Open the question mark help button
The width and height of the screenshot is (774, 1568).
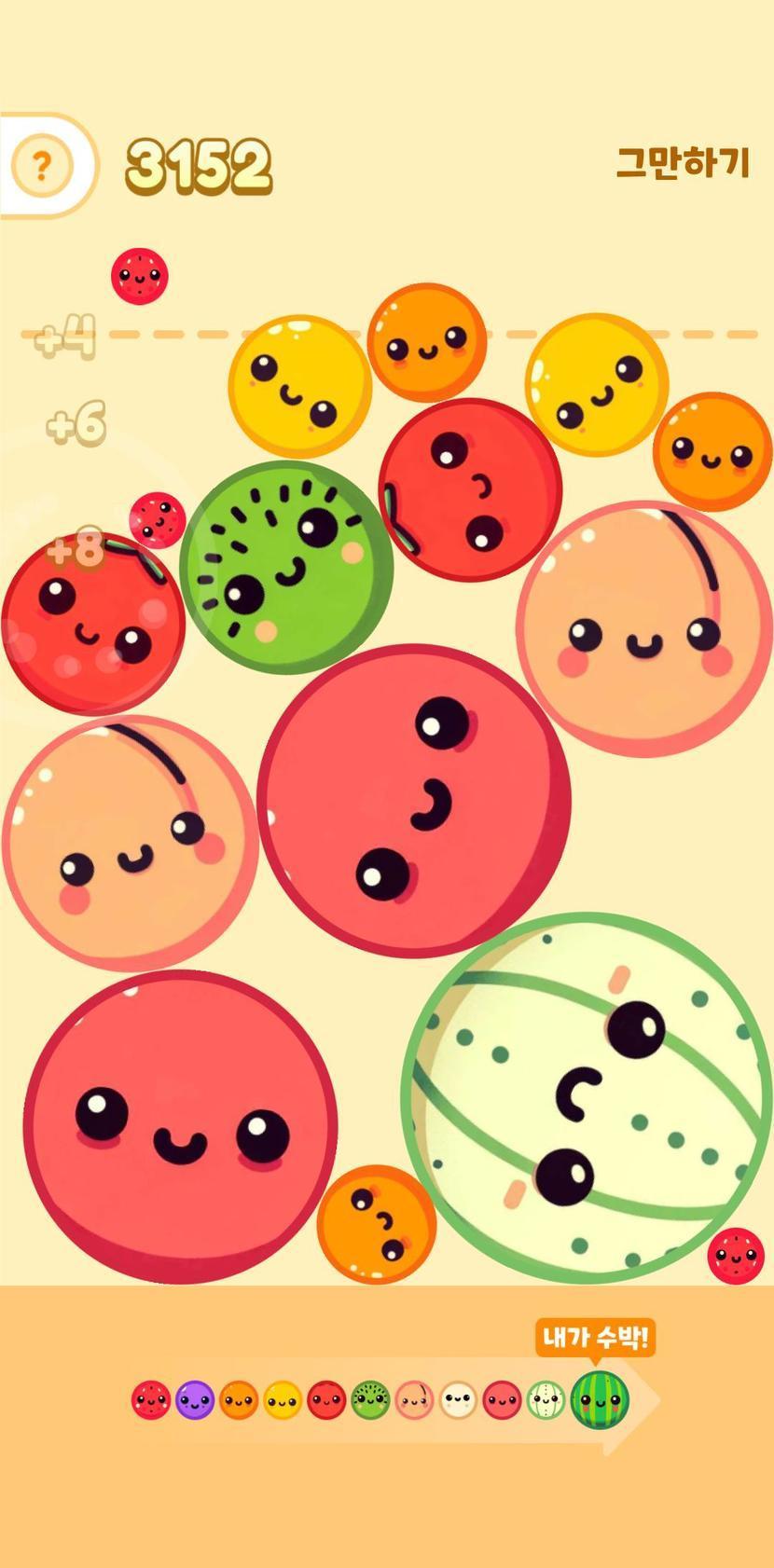[x=41, y=167]
